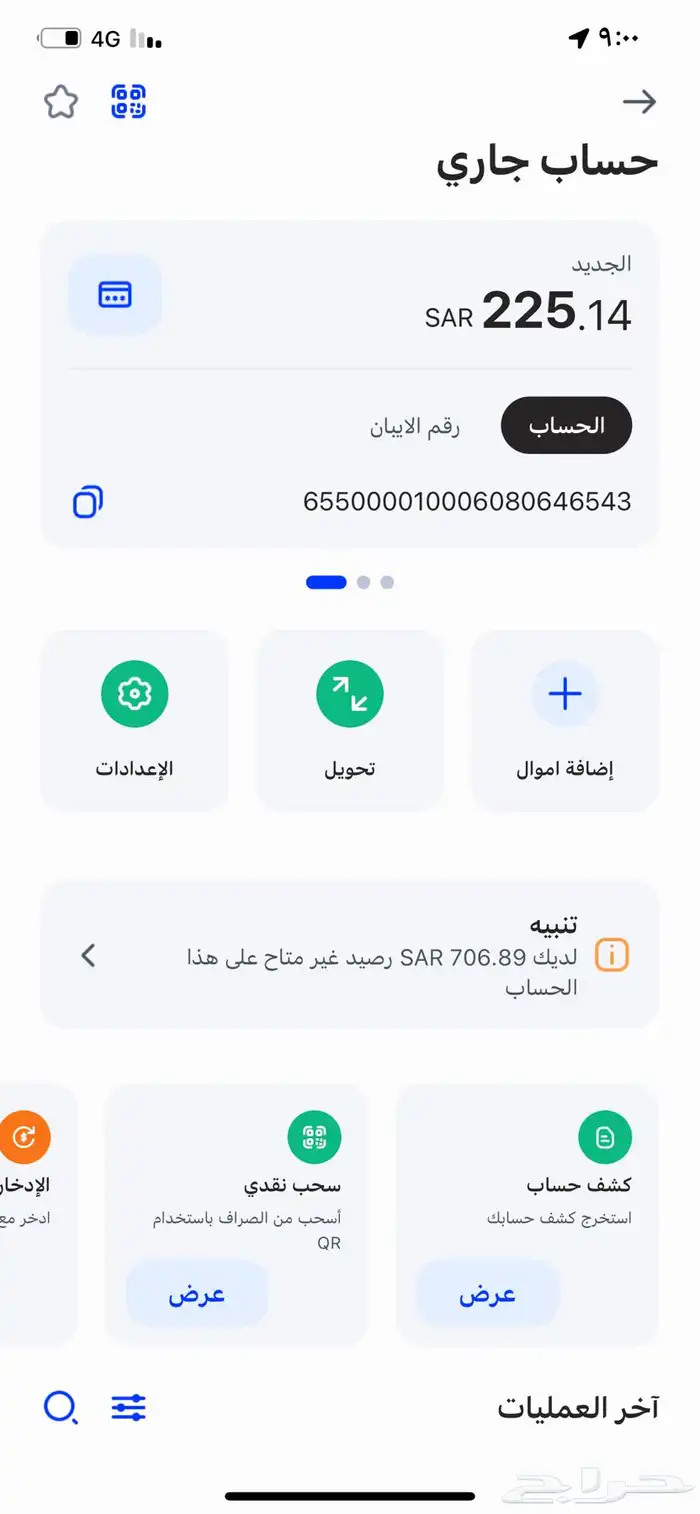700x1514 pixels.
Task: Filter the latest transactions
Action: coord(128,1408)
